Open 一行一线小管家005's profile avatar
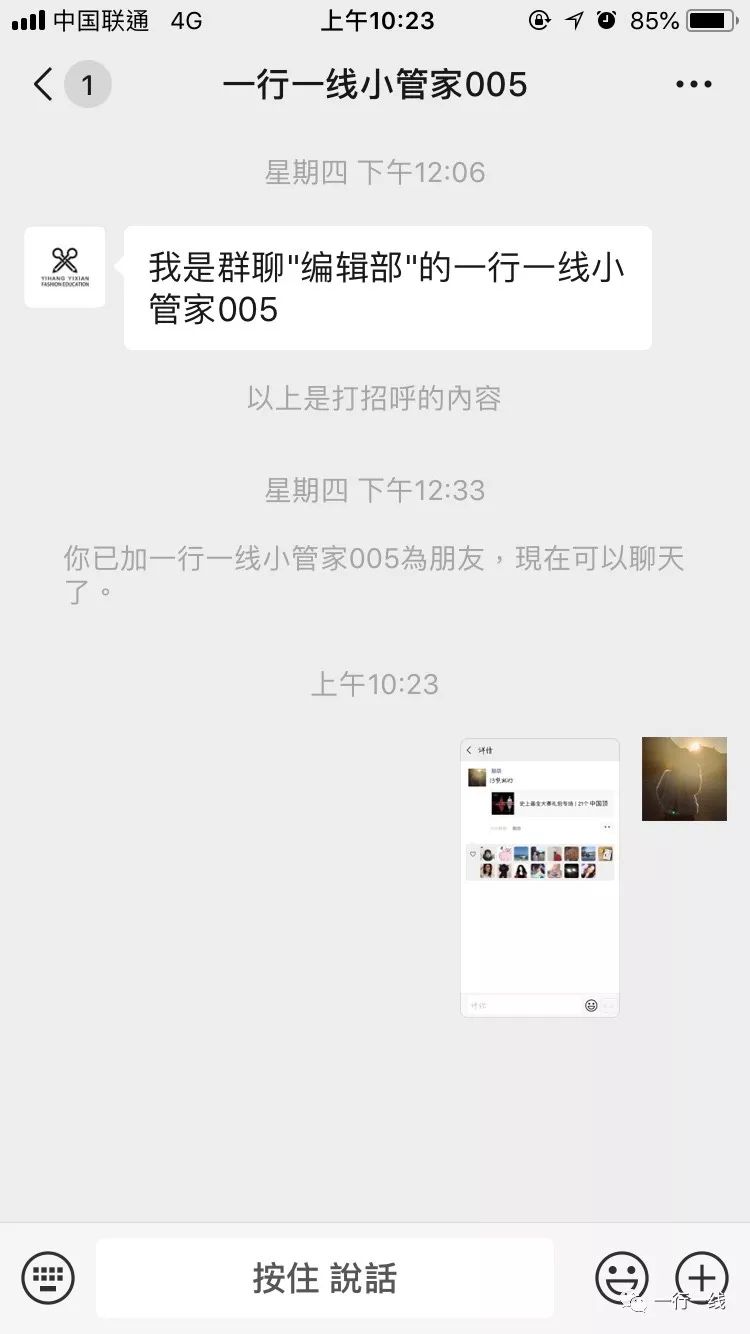The width and height of the screenshot is (750, 1334). (65, 267)
